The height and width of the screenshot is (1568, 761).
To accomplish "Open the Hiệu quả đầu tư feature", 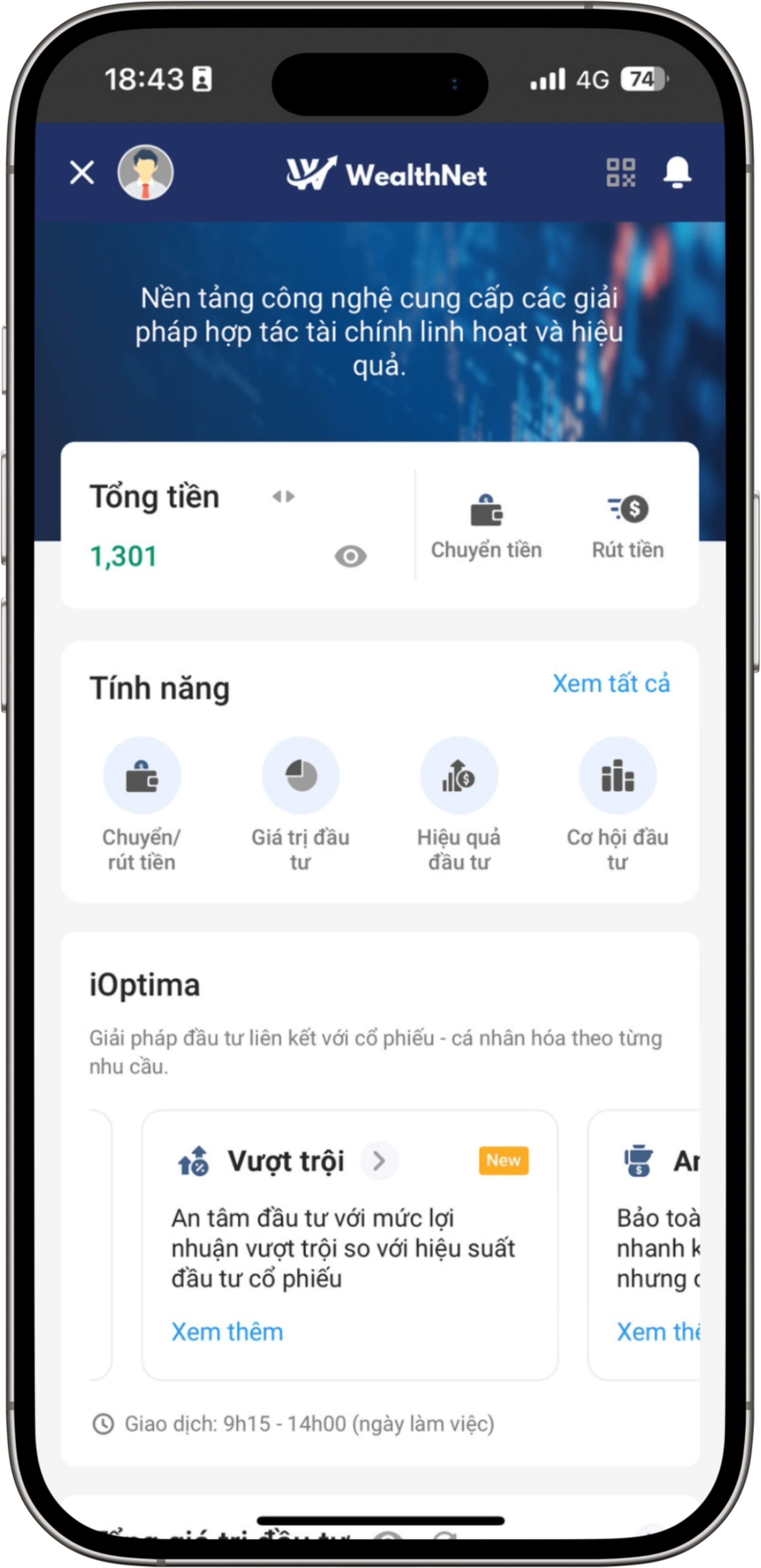I will [459, 776].
